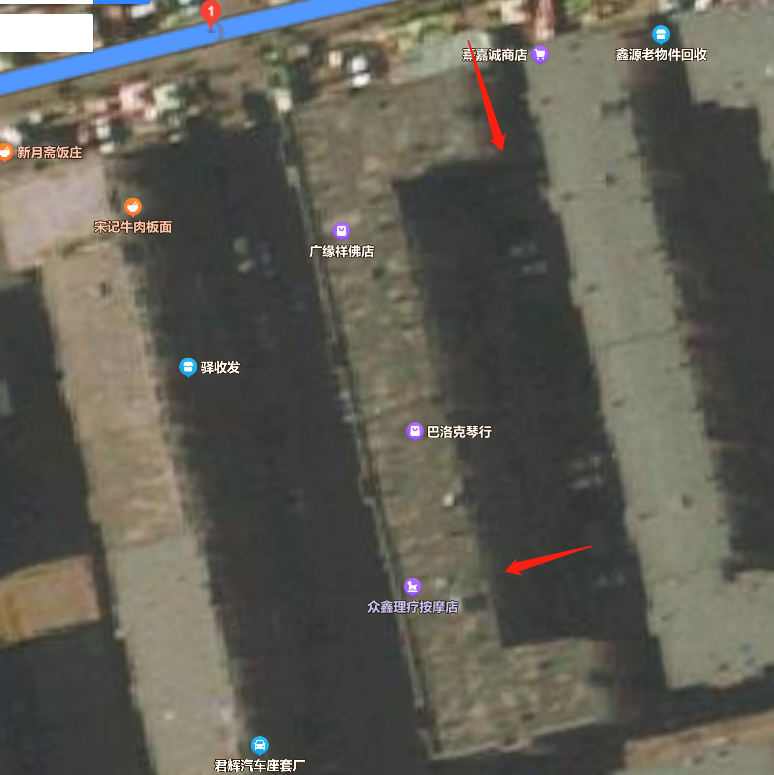Open the 宋记牛肉板面 noodle shop marker
This screenshot has width=774, height=775.
(x=133, y=208)
